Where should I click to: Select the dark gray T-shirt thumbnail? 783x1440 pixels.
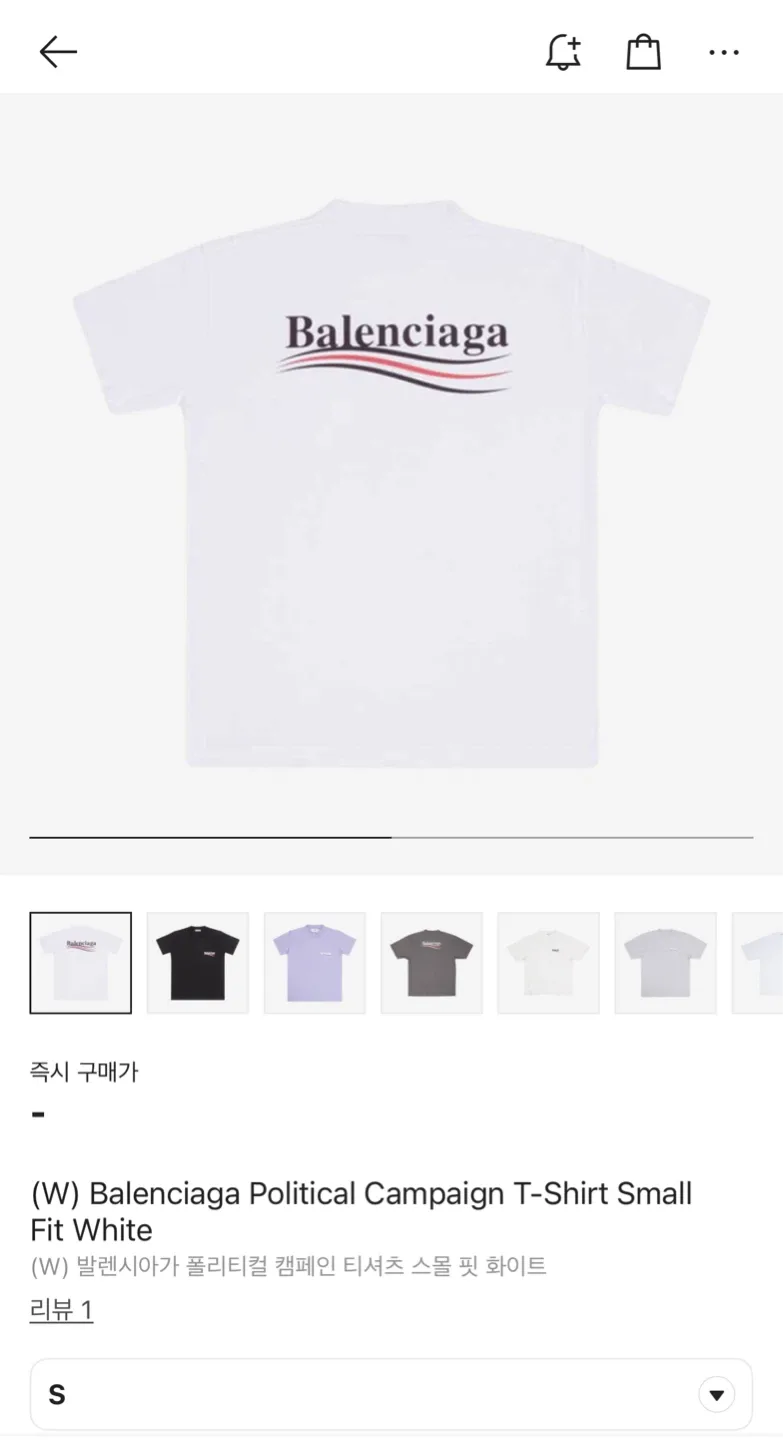(432, 963)
